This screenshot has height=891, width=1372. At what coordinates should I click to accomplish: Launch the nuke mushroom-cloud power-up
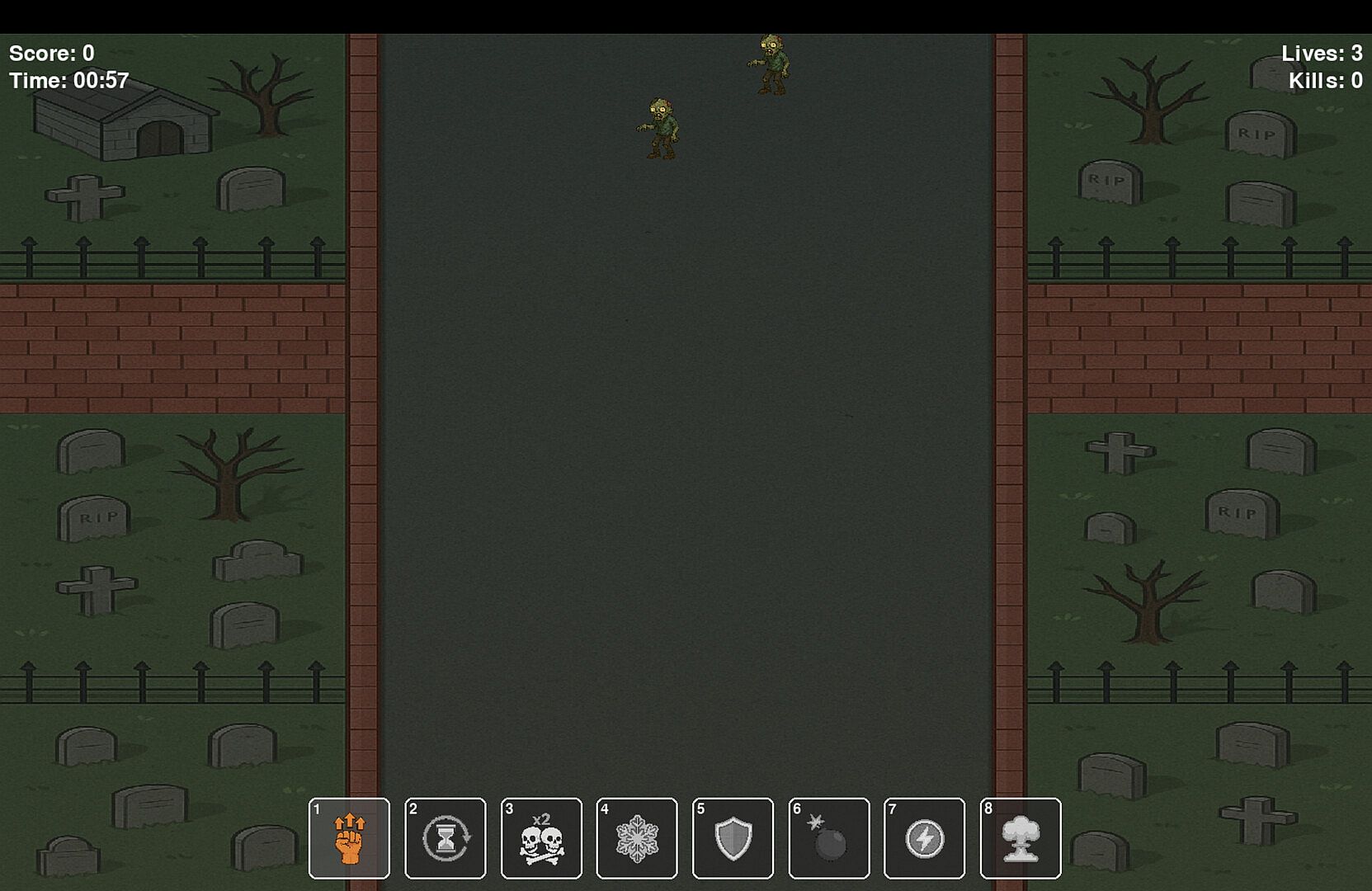tap(1021, 838)
